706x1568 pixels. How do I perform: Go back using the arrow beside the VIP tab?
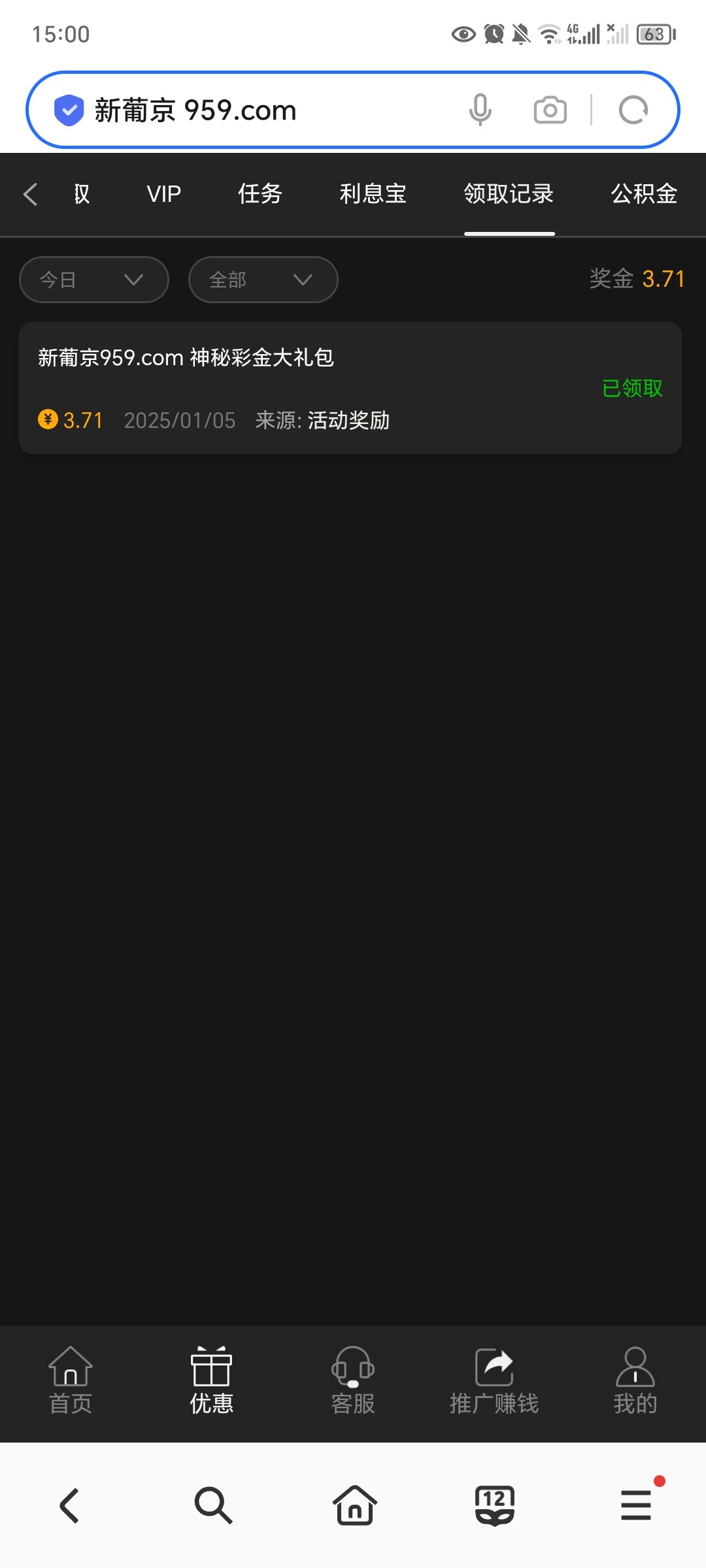tap(30, 194)
